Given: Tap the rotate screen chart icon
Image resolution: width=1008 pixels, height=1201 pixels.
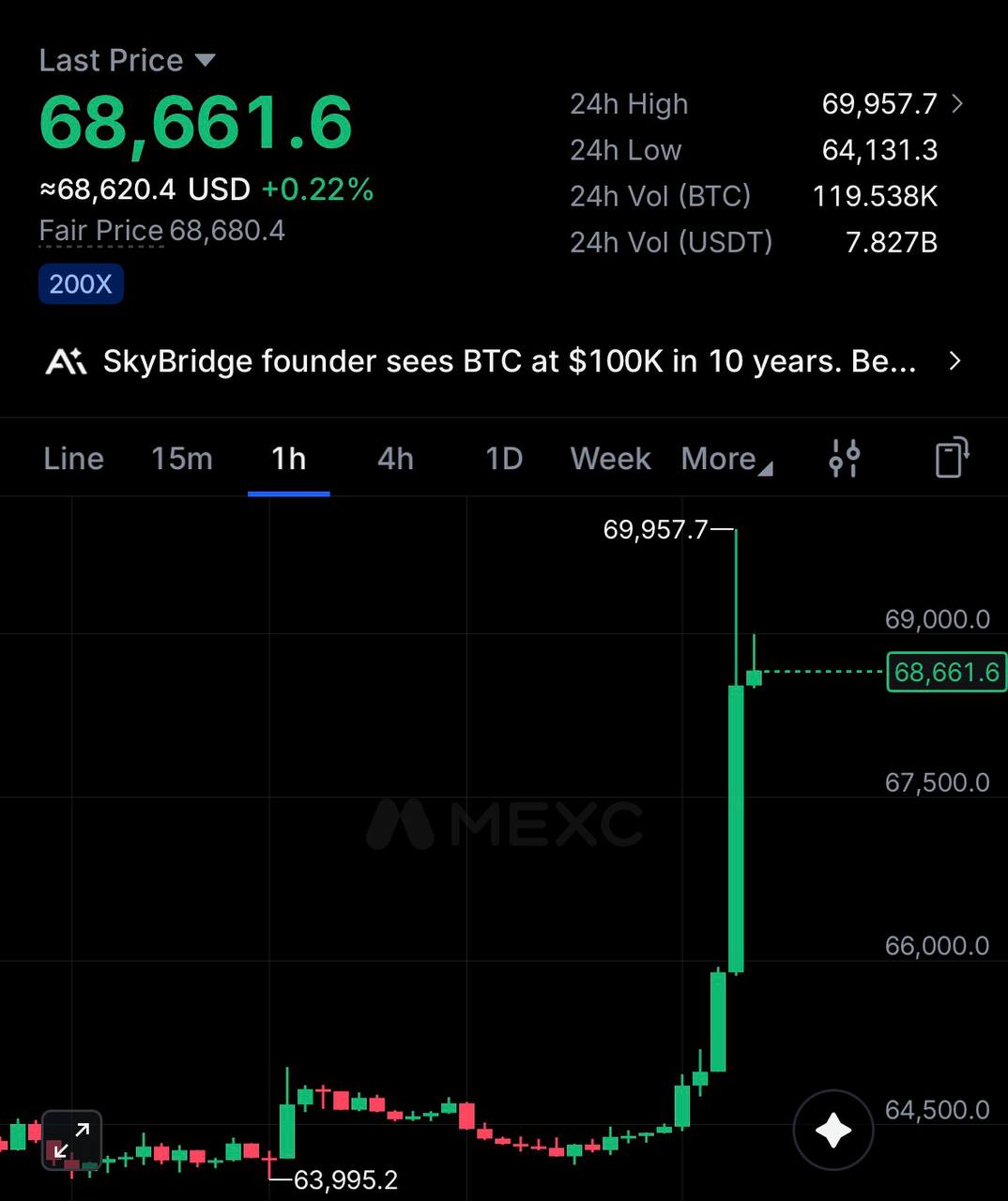Looking at the screenshot, I should [x=952, y=458].
